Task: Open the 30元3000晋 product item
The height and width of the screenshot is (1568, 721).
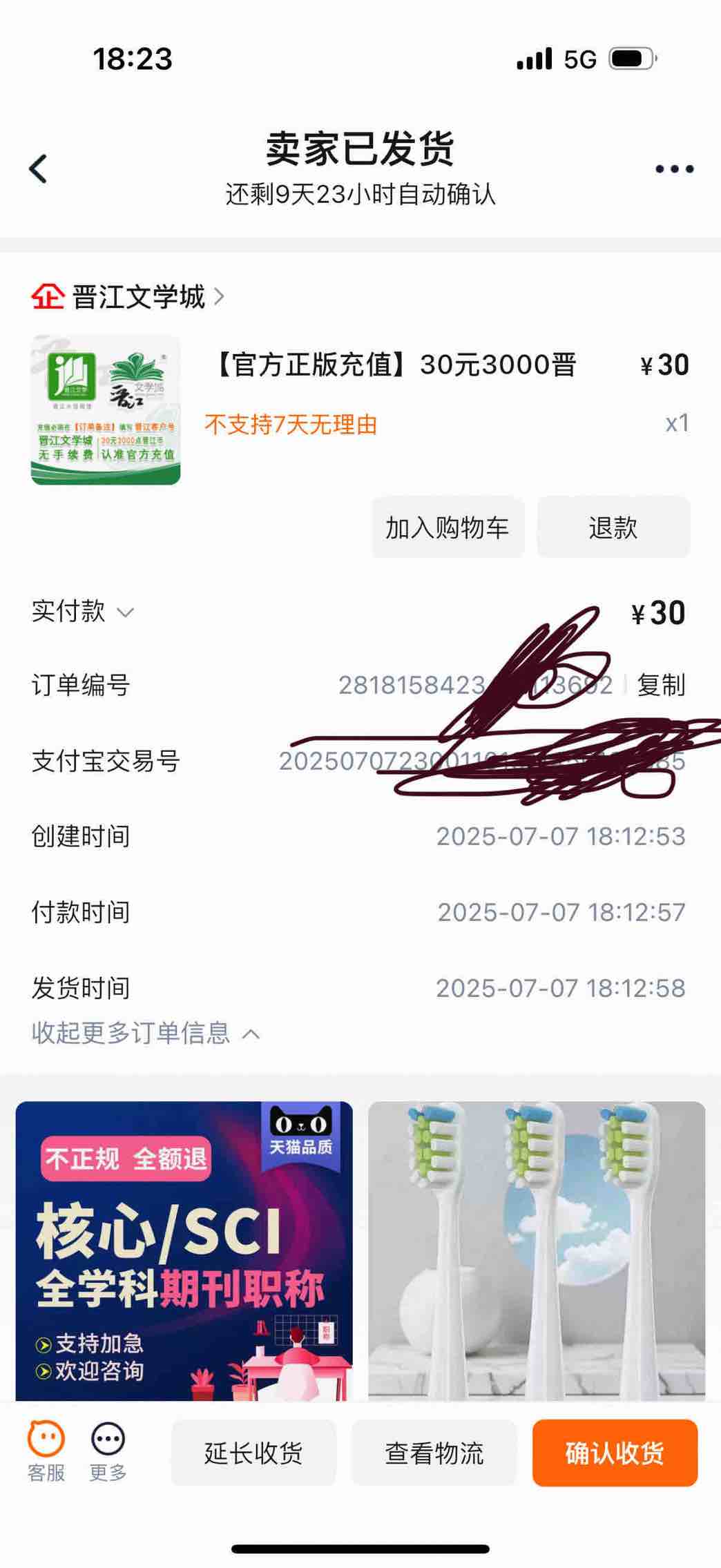Action: coord(394,365)
